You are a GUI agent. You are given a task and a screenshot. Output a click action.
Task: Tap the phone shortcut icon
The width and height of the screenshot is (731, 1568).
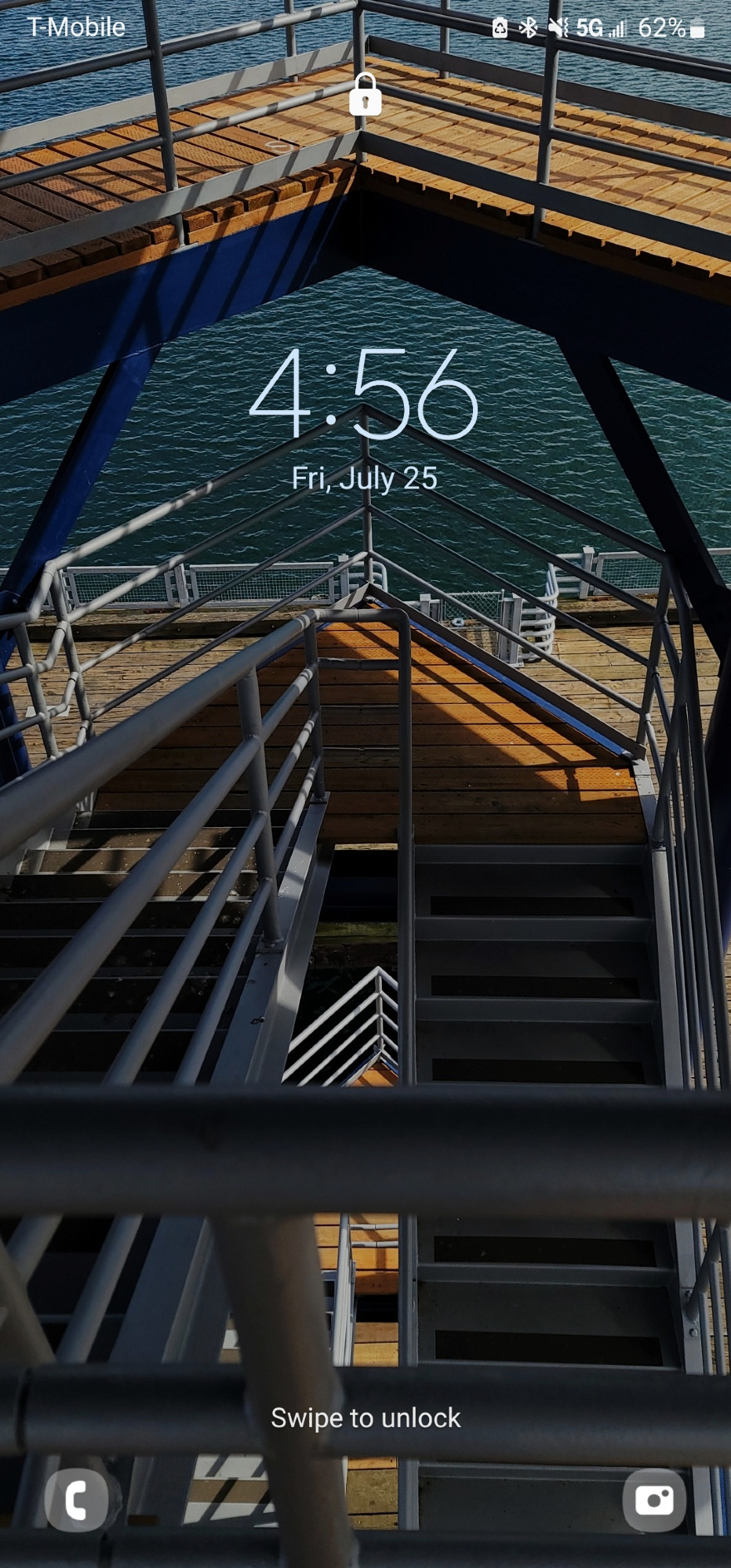76,1499
